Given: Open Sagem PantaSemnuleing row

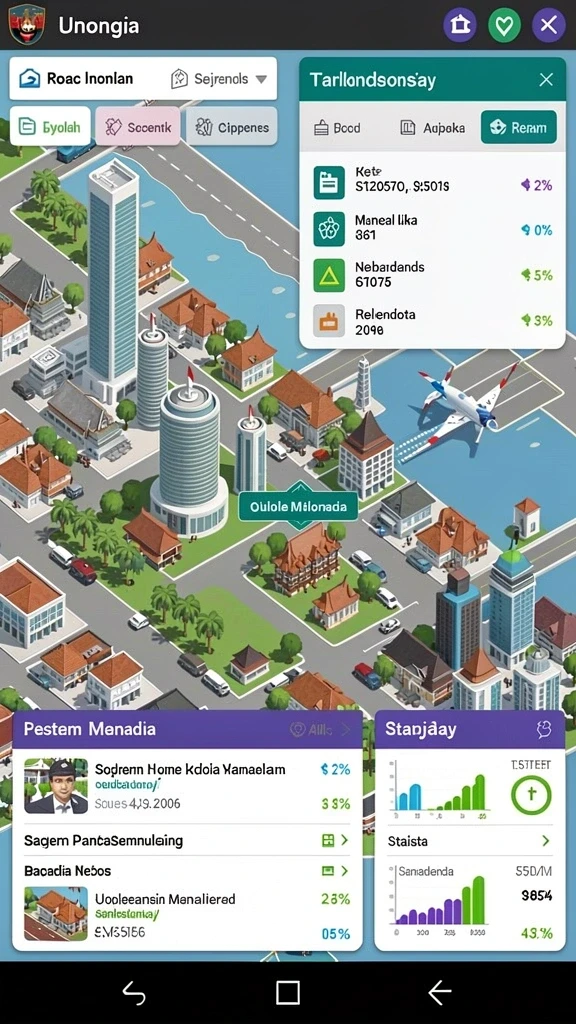Looking at the screenshot, I should pyautogui.click(x=187, y=840).
